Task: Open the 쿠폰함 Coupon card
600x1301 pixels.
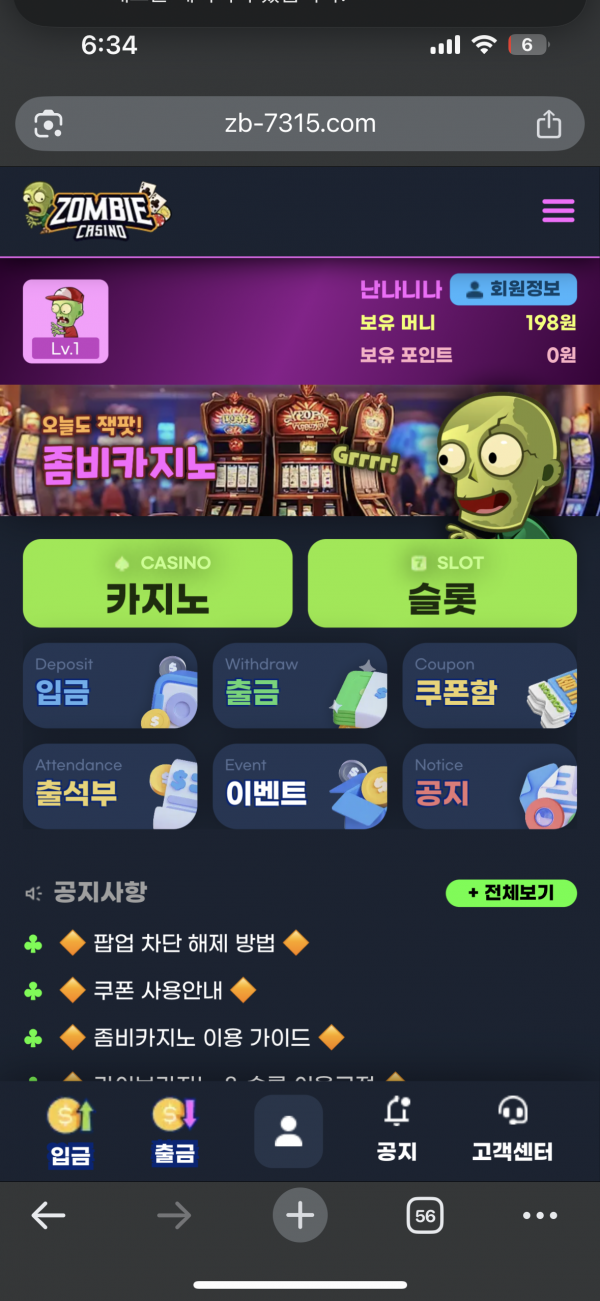Action: coord(490,685)
